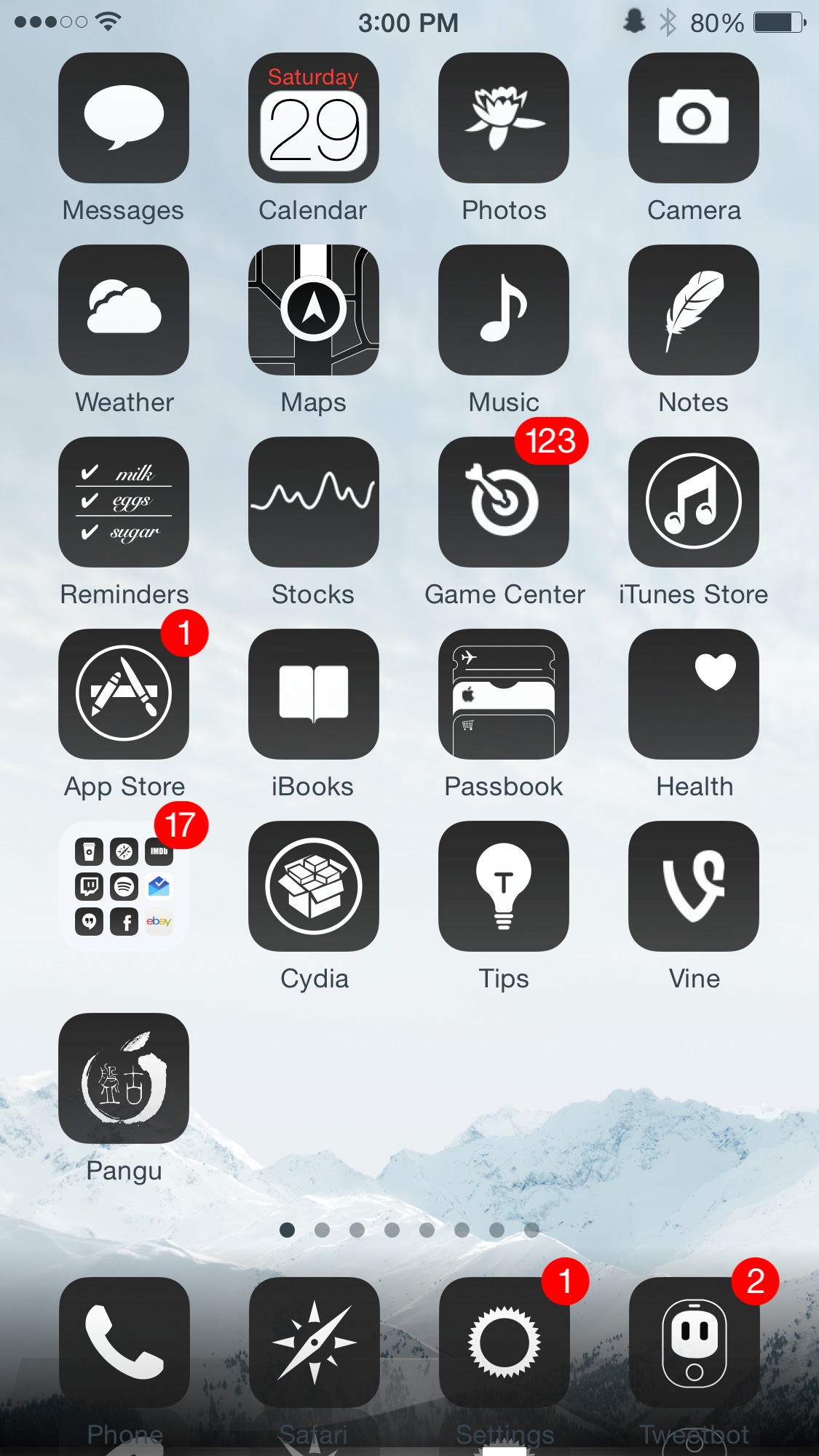Check the Weather app
819x1456 pixels.
(124, 310)
